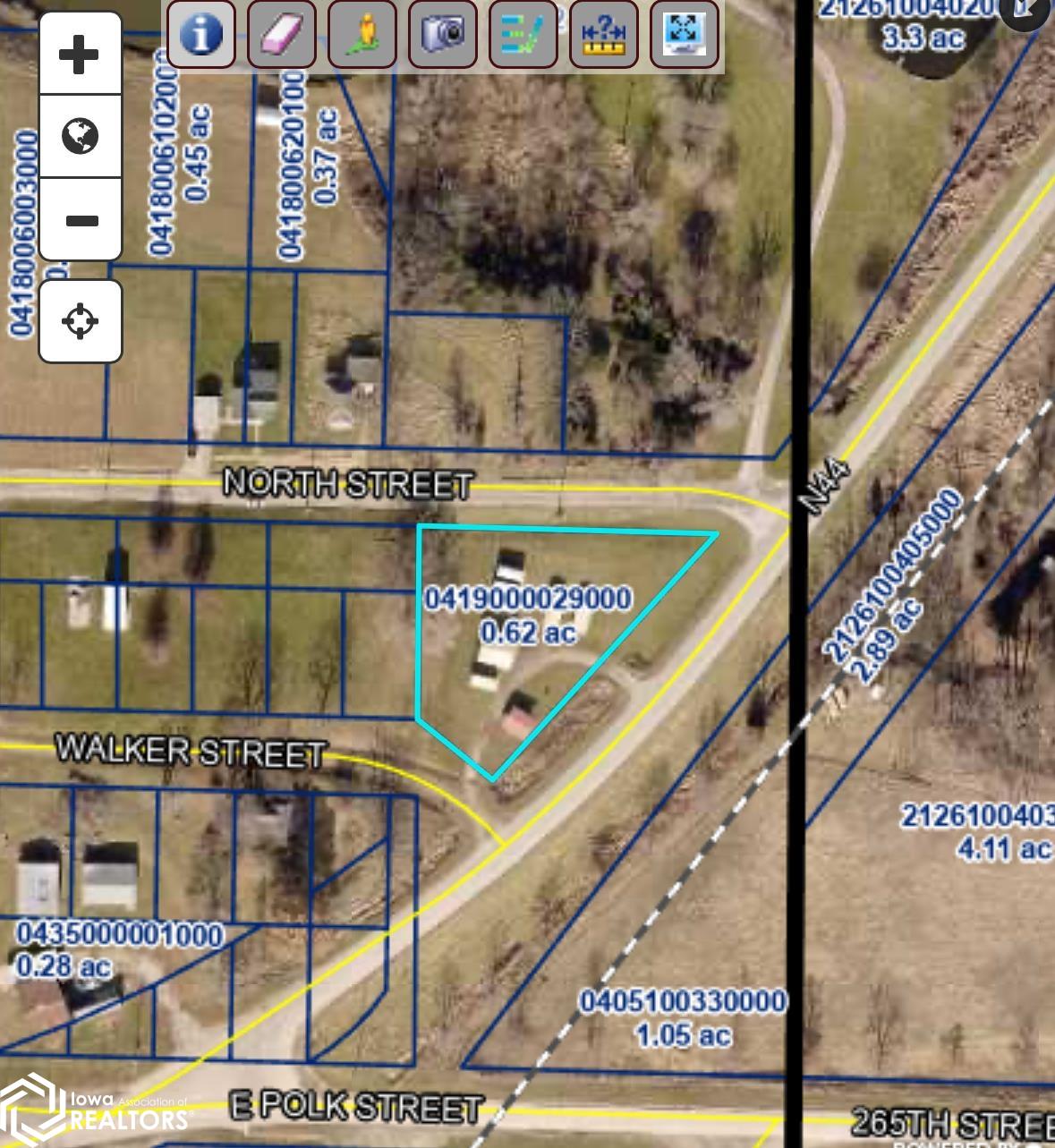The image size is (1055, 1148).
Task: Open the layers list tool
Action: [523, 35]
